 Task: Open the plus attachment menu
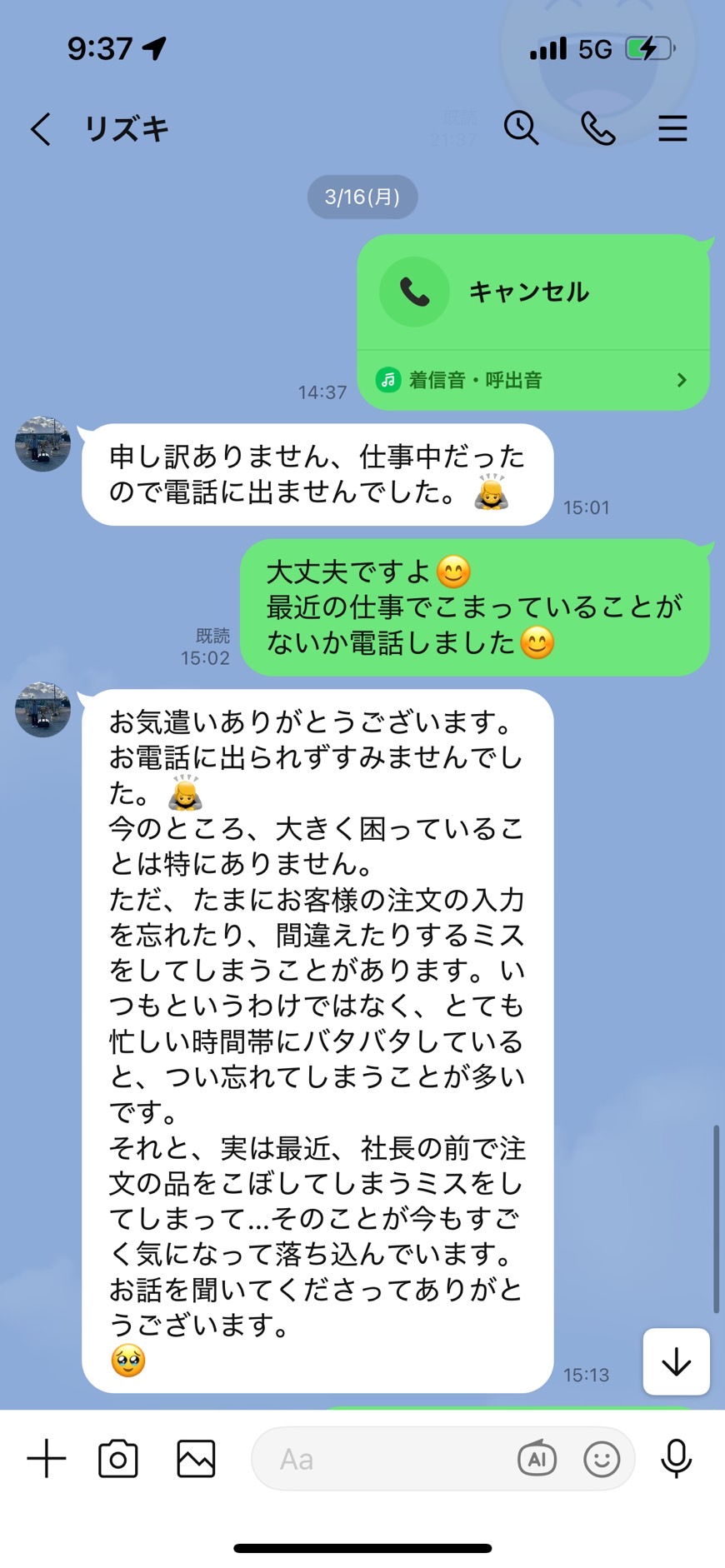pos(47,1459)
